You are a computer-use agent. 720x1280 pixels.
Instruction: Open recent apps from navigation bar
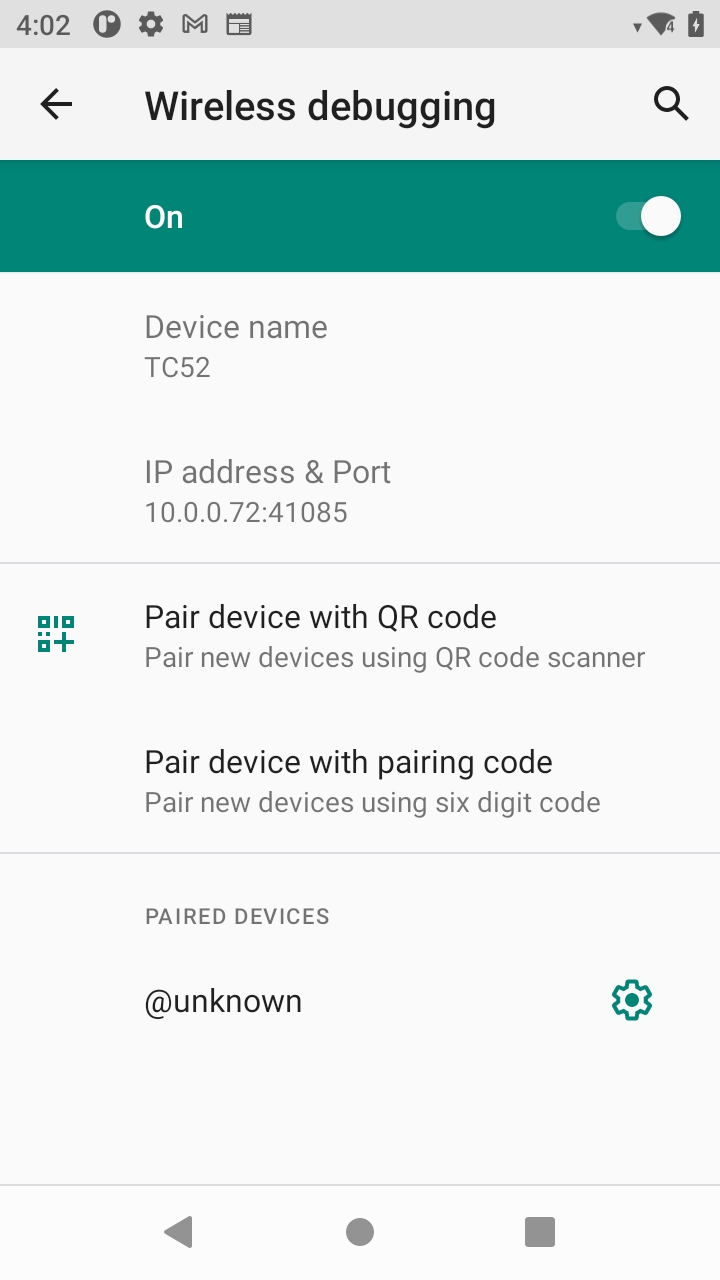[540, 1232]
